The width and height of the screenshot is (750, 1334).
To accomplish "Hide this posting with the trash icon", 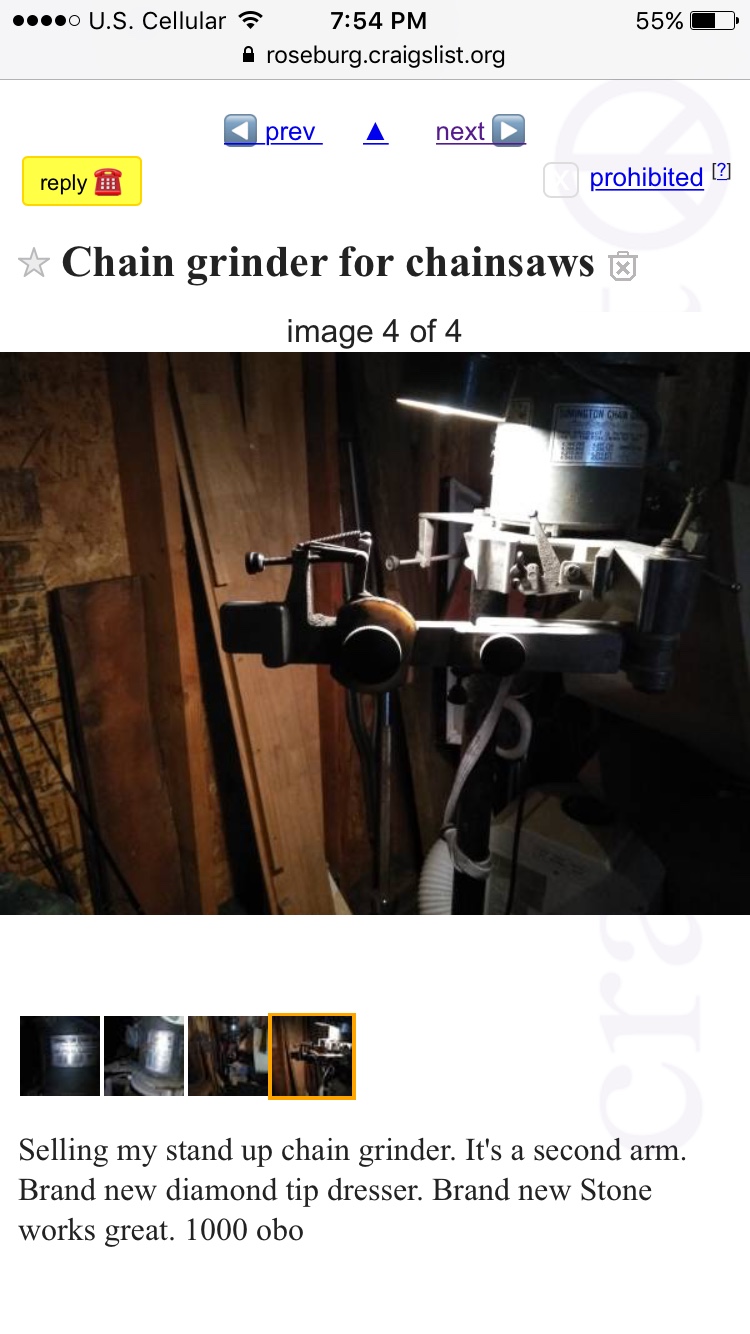I will point(622,266).
